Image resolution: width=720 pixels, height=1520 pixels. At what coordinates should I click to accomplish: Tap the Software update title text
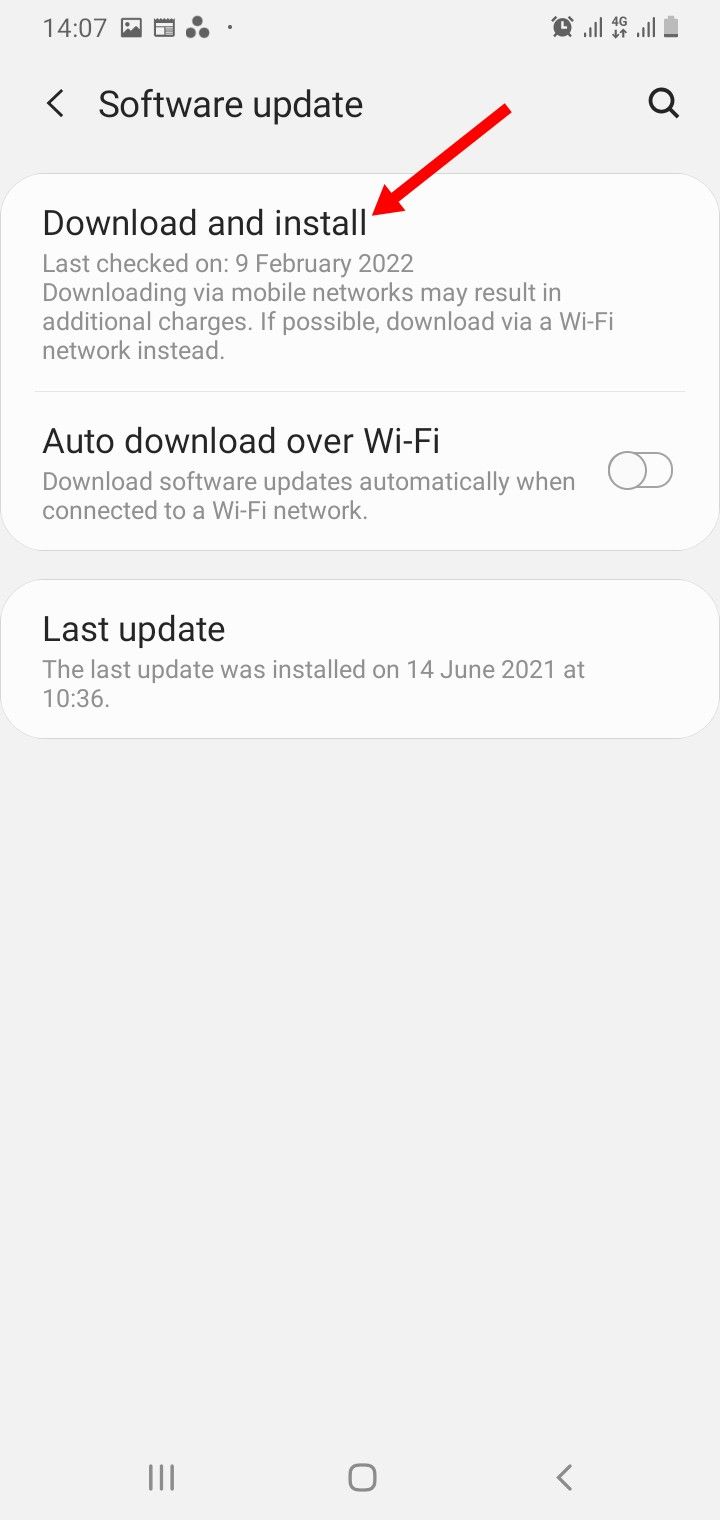click(230, 103)
